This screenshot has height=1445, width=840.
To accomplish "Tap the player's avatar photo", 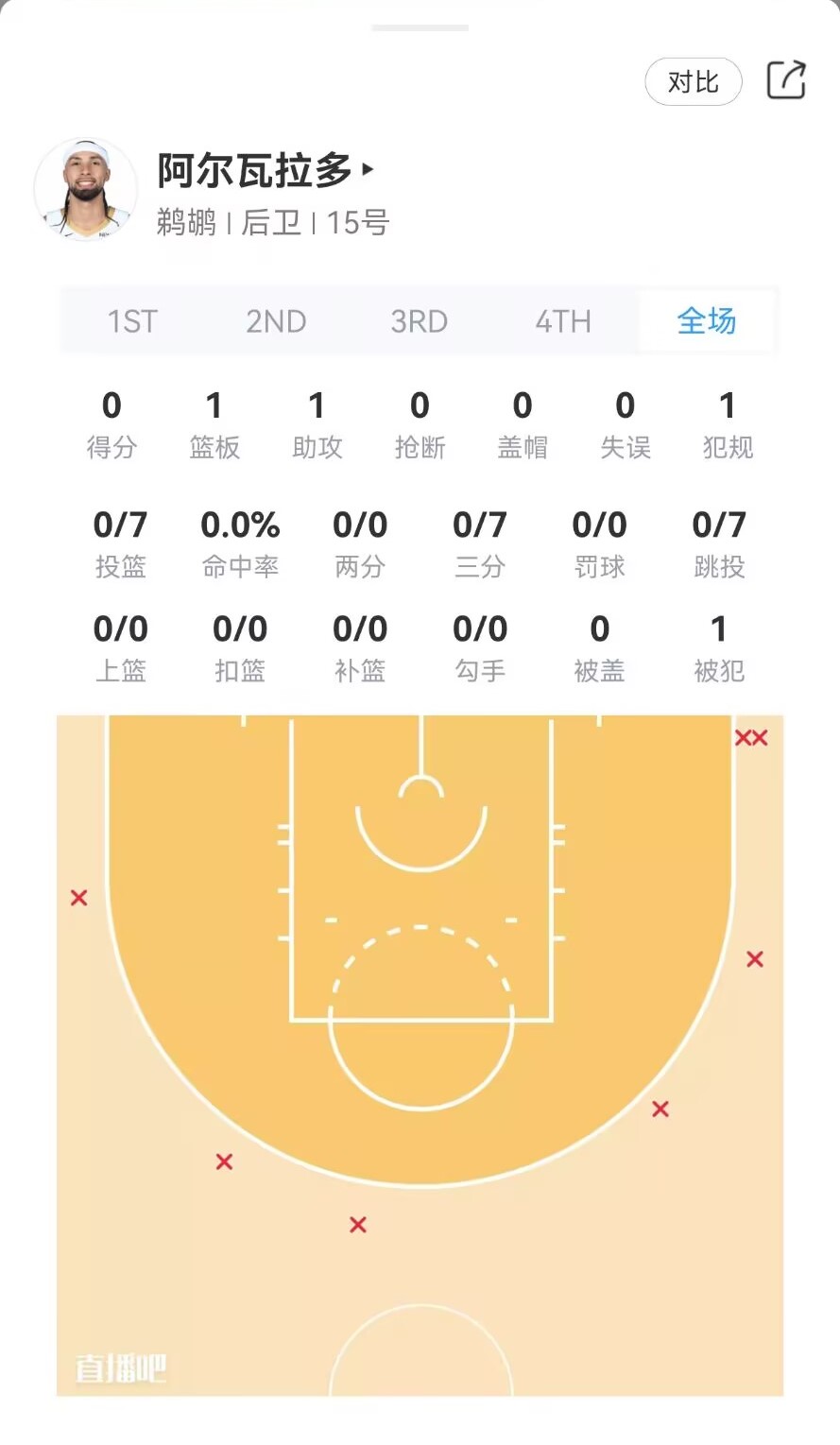I will click(85, 189).
